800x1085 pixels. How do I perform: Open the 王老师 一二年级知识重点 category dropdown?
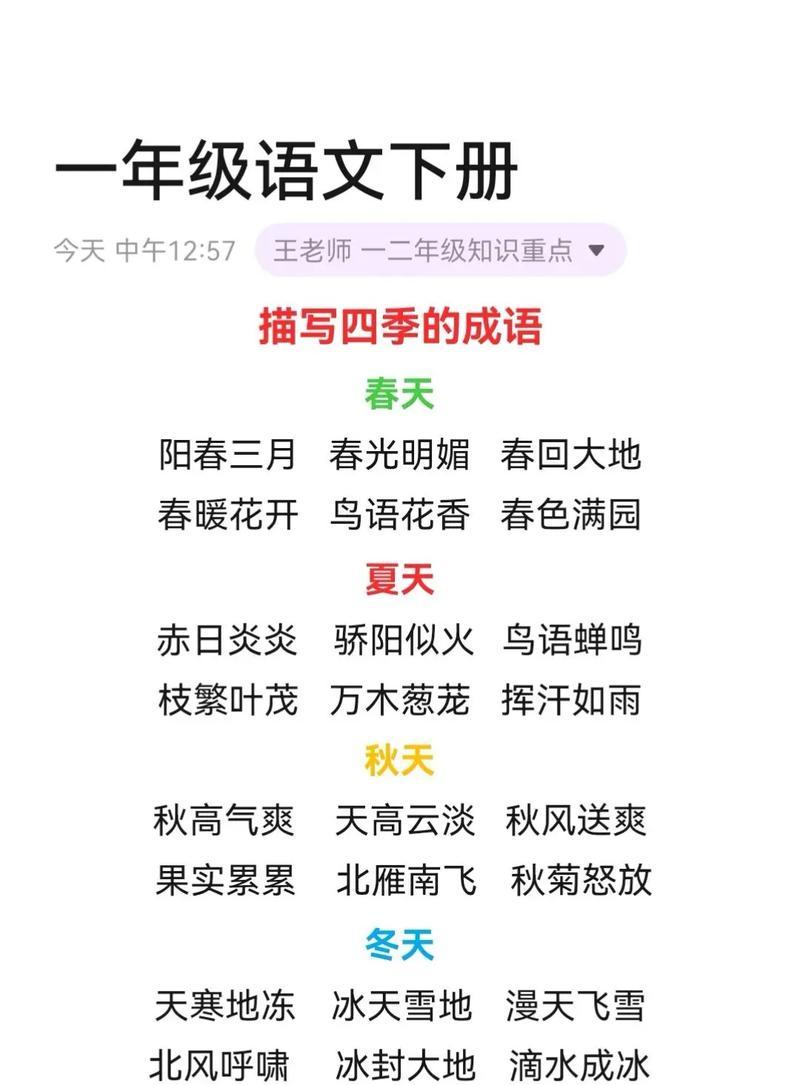pos(440,250)
